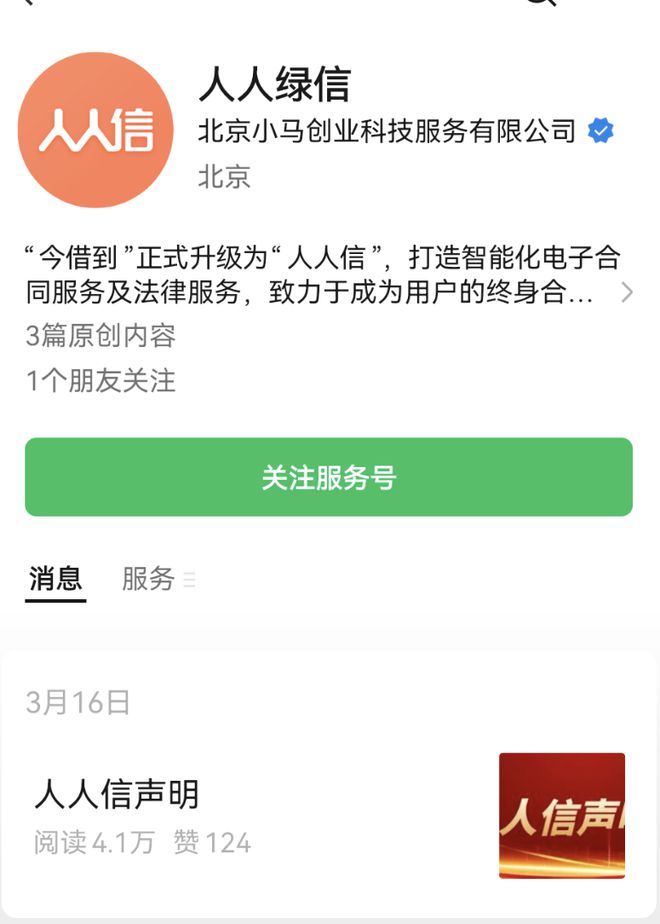Expand the account description with the chevron
Image resolution: width=660 pixels, height=924 pixels.
627,292
